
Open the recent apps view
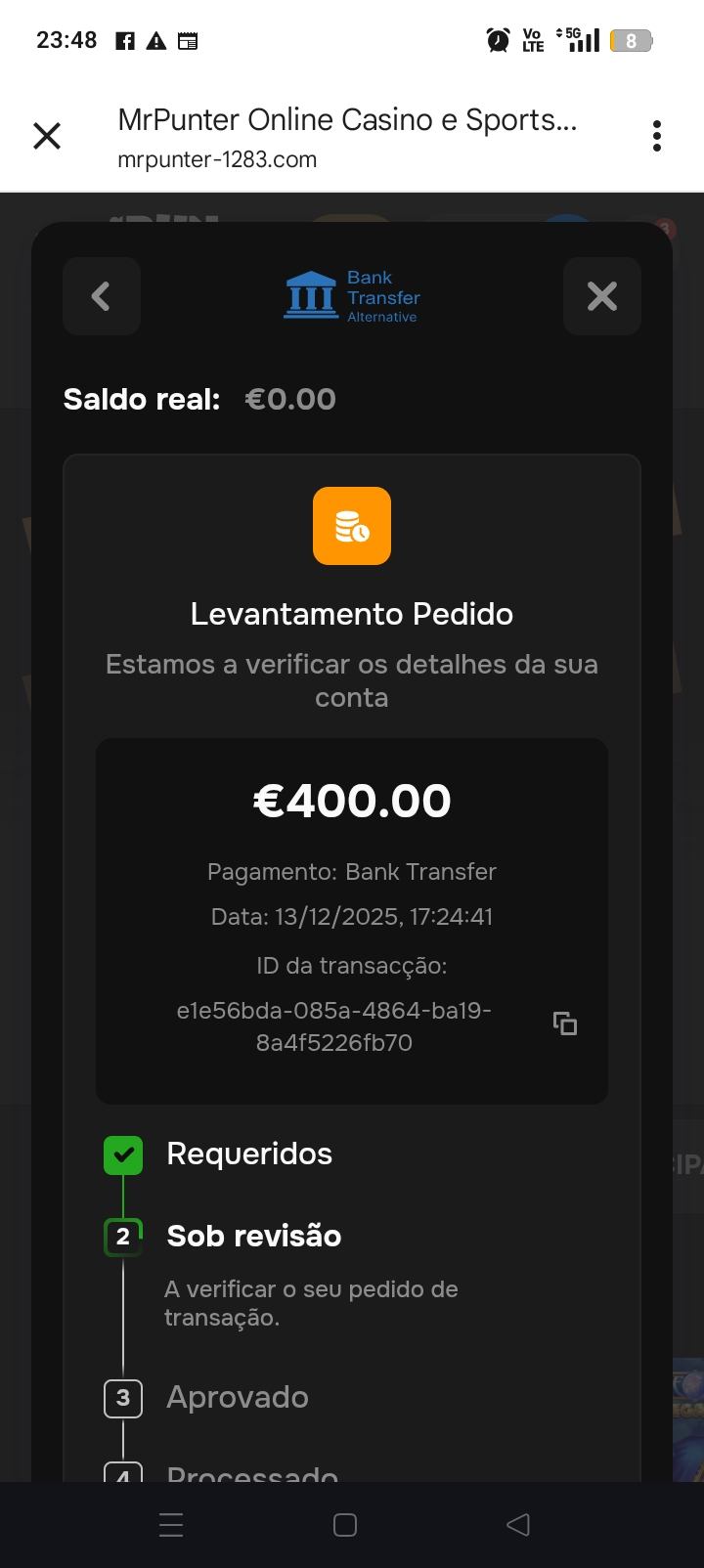click(x=171, y=1524)
